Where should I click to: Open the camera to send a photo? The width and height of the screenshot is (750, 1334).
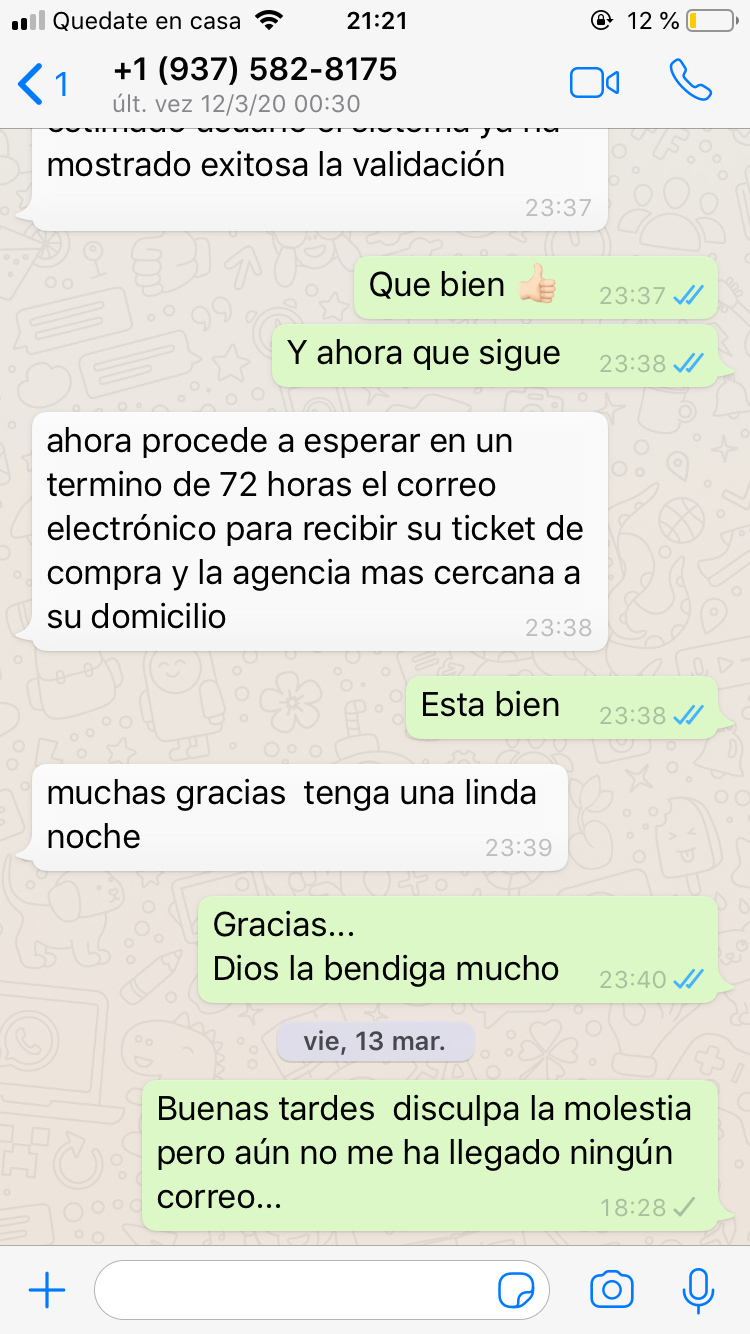click(612, 1290)
